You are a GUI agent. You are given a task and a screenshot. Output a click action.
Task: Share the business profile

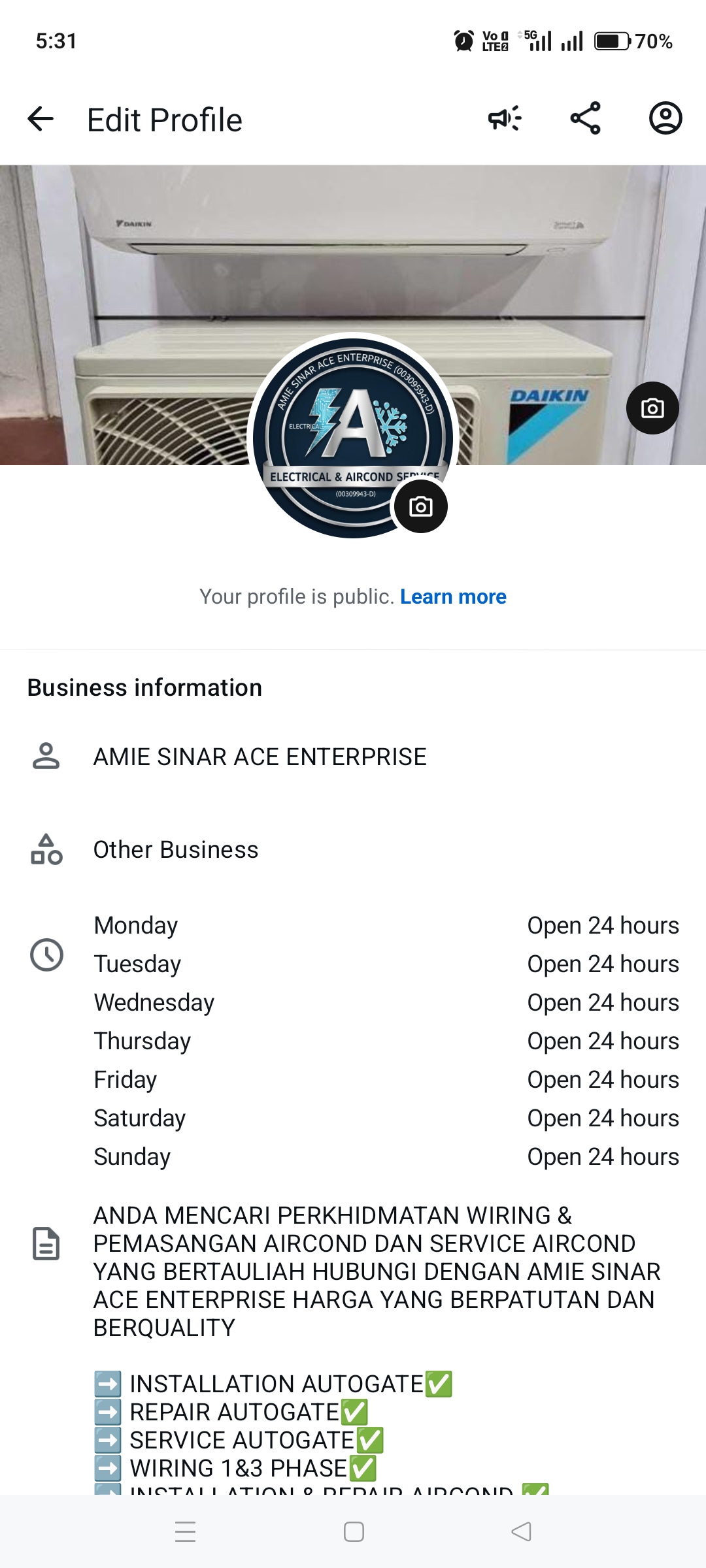[585, 119]
